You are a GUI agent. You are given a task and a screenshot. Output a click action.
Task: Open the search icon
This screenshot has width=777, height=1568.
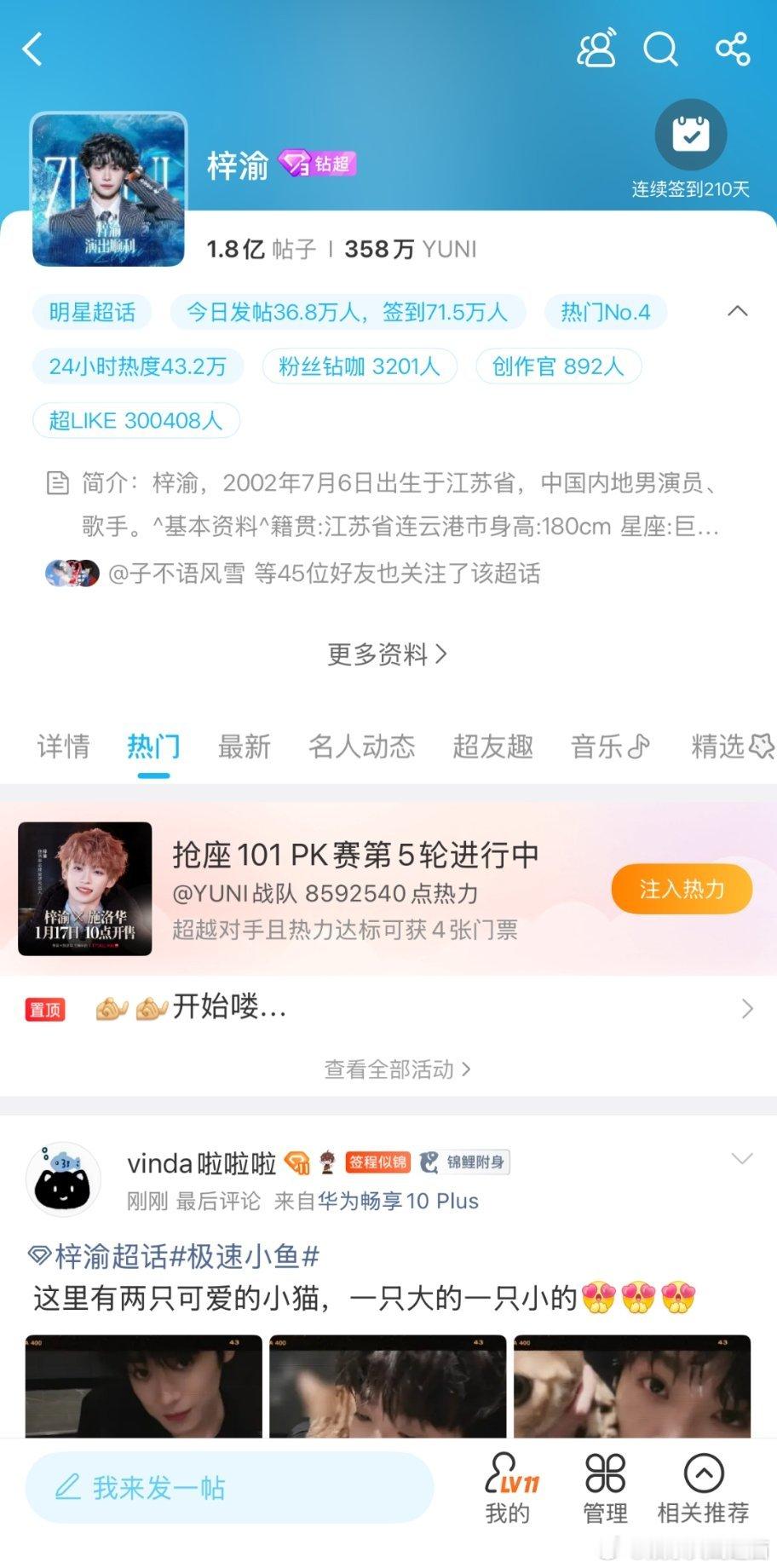pyautogui.click(x=660, y=49)
